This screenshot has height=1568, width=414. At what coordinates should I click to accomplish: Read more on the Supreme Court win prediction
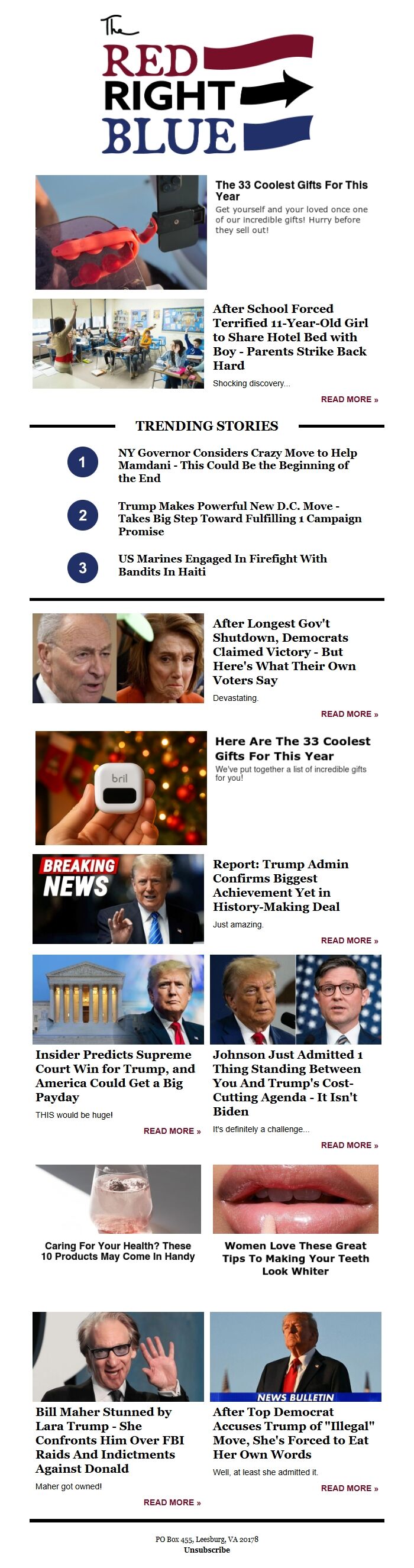point(172,1130)
